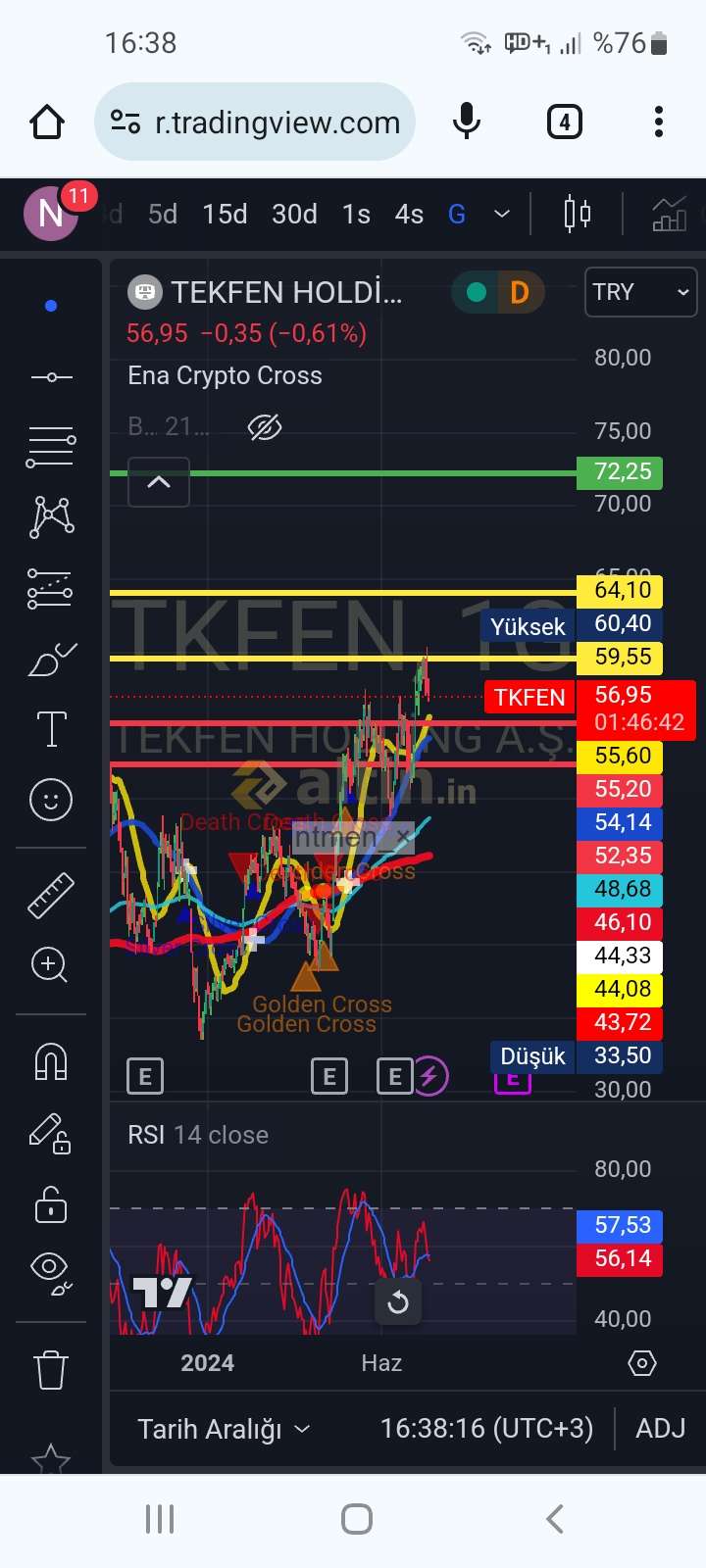Expand the interval dropdown chevron

tap(502, 214)
